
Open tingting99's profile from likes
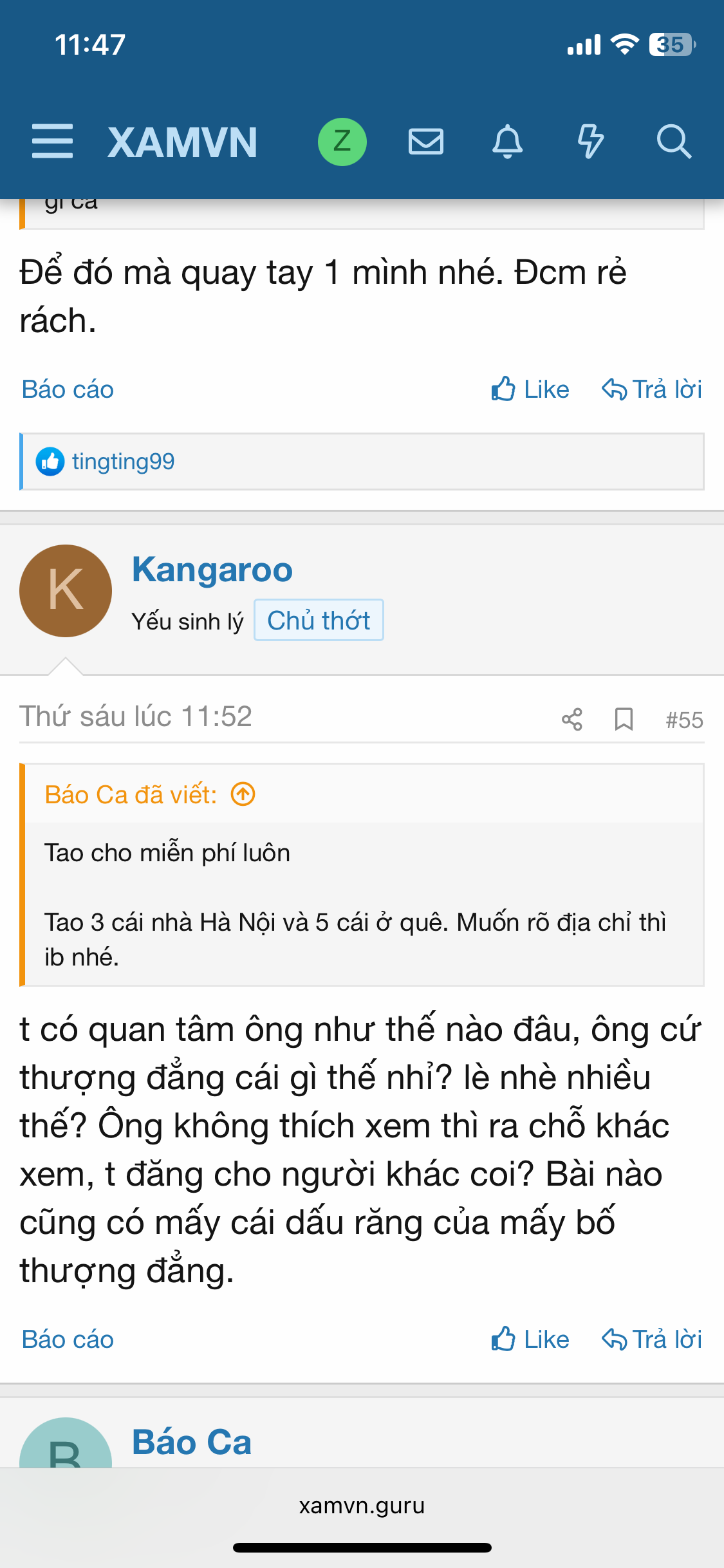[123, 462]
